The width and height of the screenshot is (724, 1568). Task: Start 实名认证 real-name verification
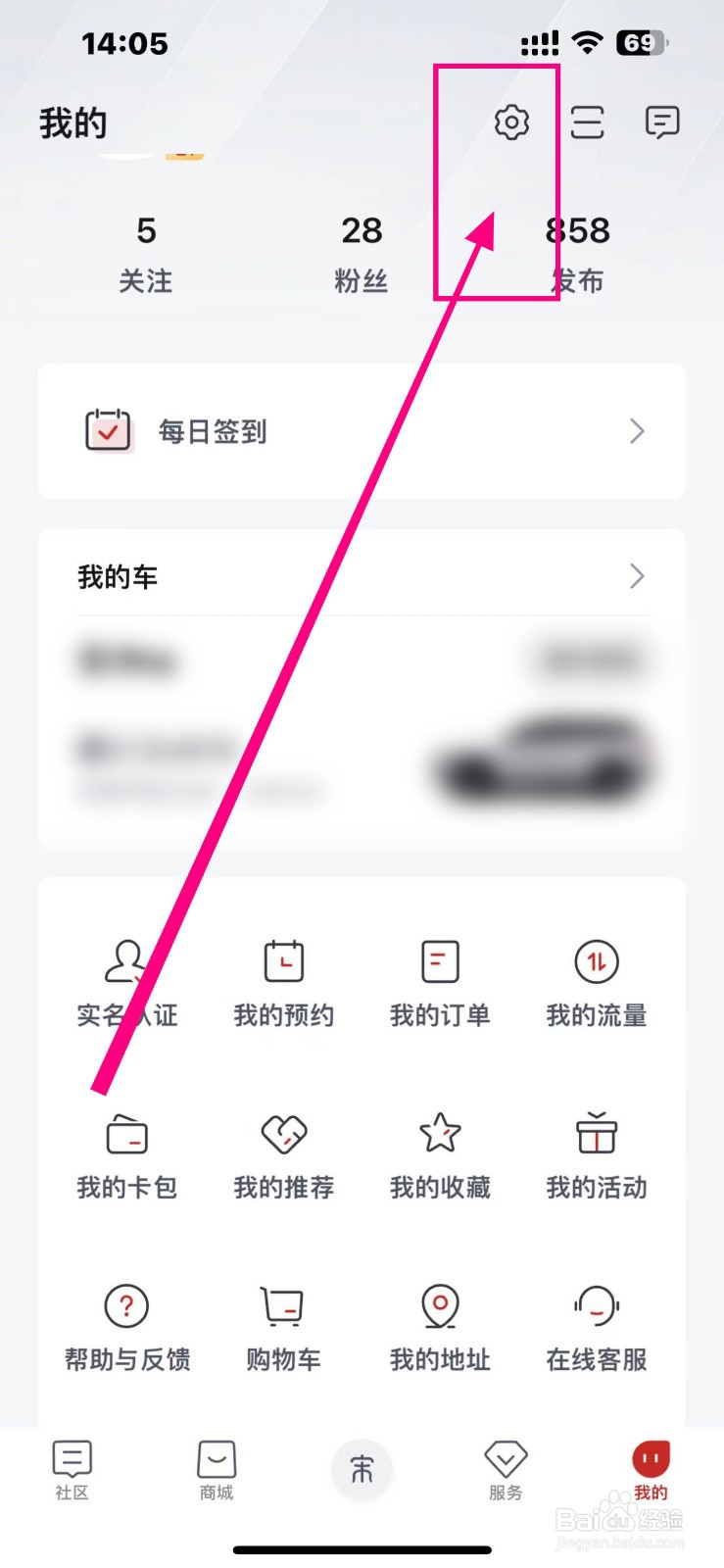click(x=126, y=980)
